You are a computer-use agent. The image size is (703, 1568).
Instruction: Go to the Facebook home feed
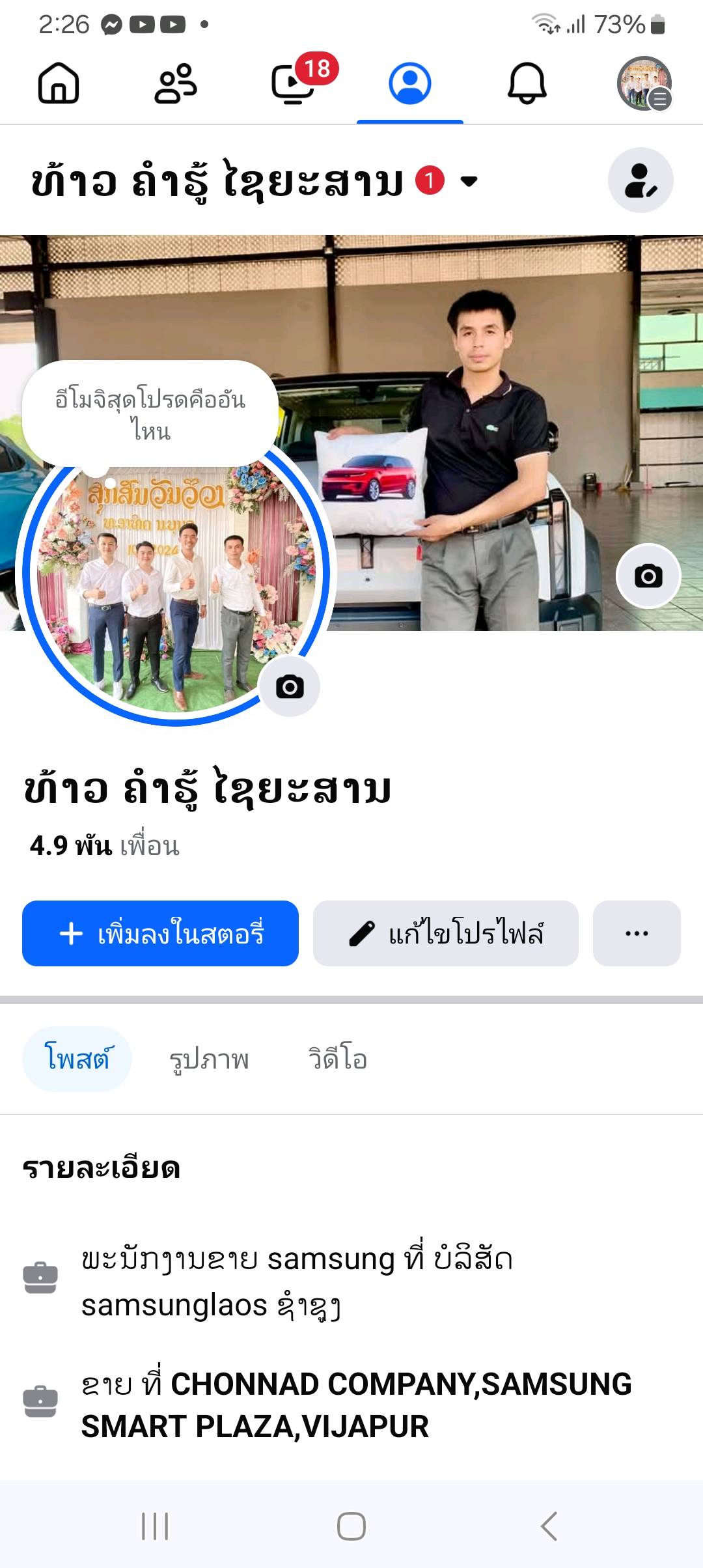[59, 83]
